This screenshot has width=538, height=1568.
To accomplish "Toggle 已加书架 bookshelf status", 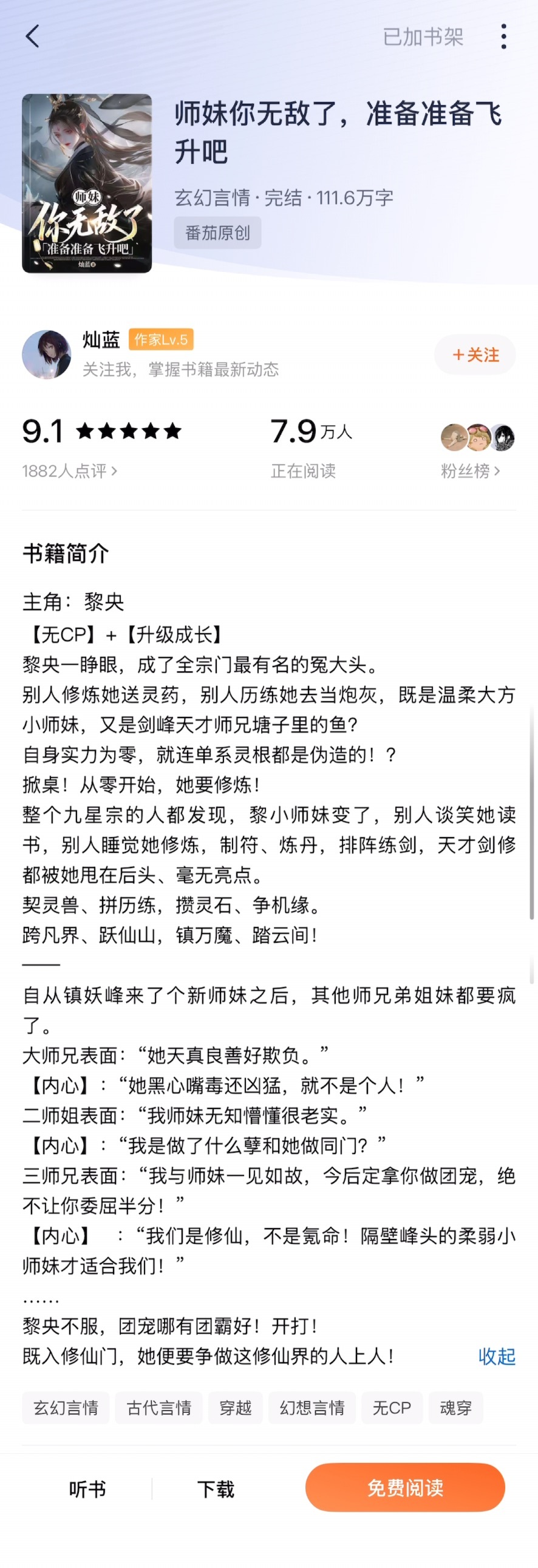I will 424,35.
